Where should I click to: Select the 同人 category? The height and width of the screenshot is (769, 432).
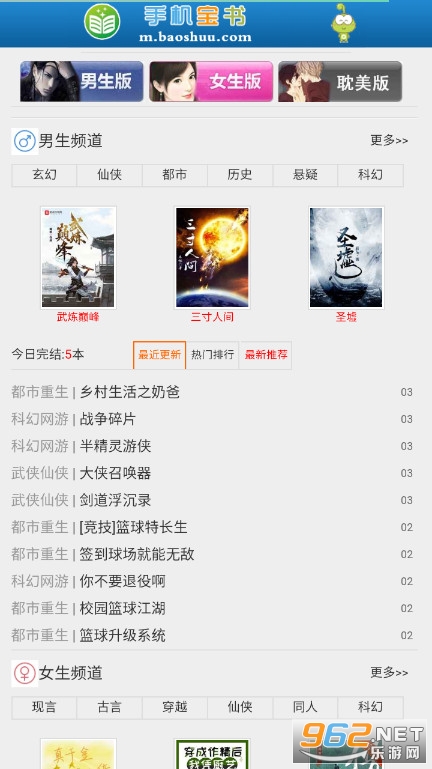pos(305,707)
